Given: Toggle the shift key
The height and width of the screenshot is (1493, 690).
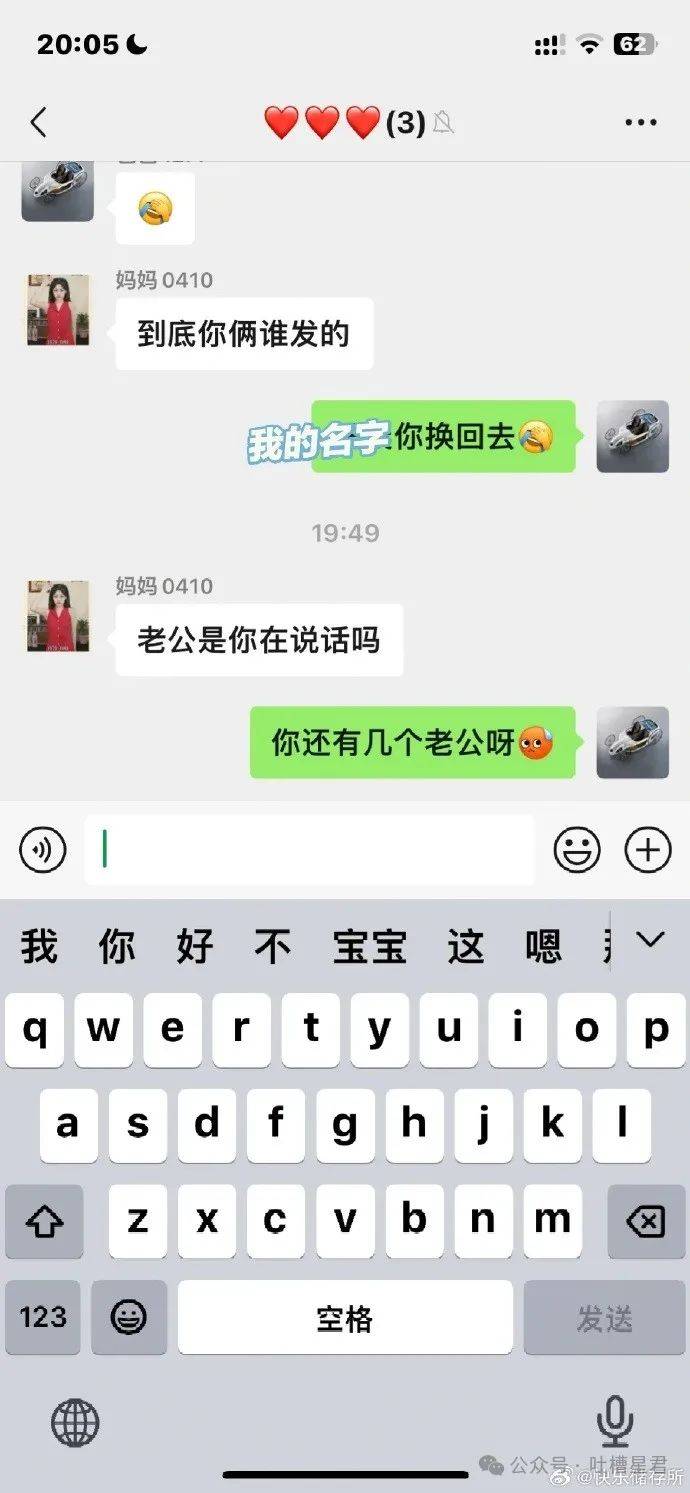Looking at the screenshot, I should pos(43,1221).
